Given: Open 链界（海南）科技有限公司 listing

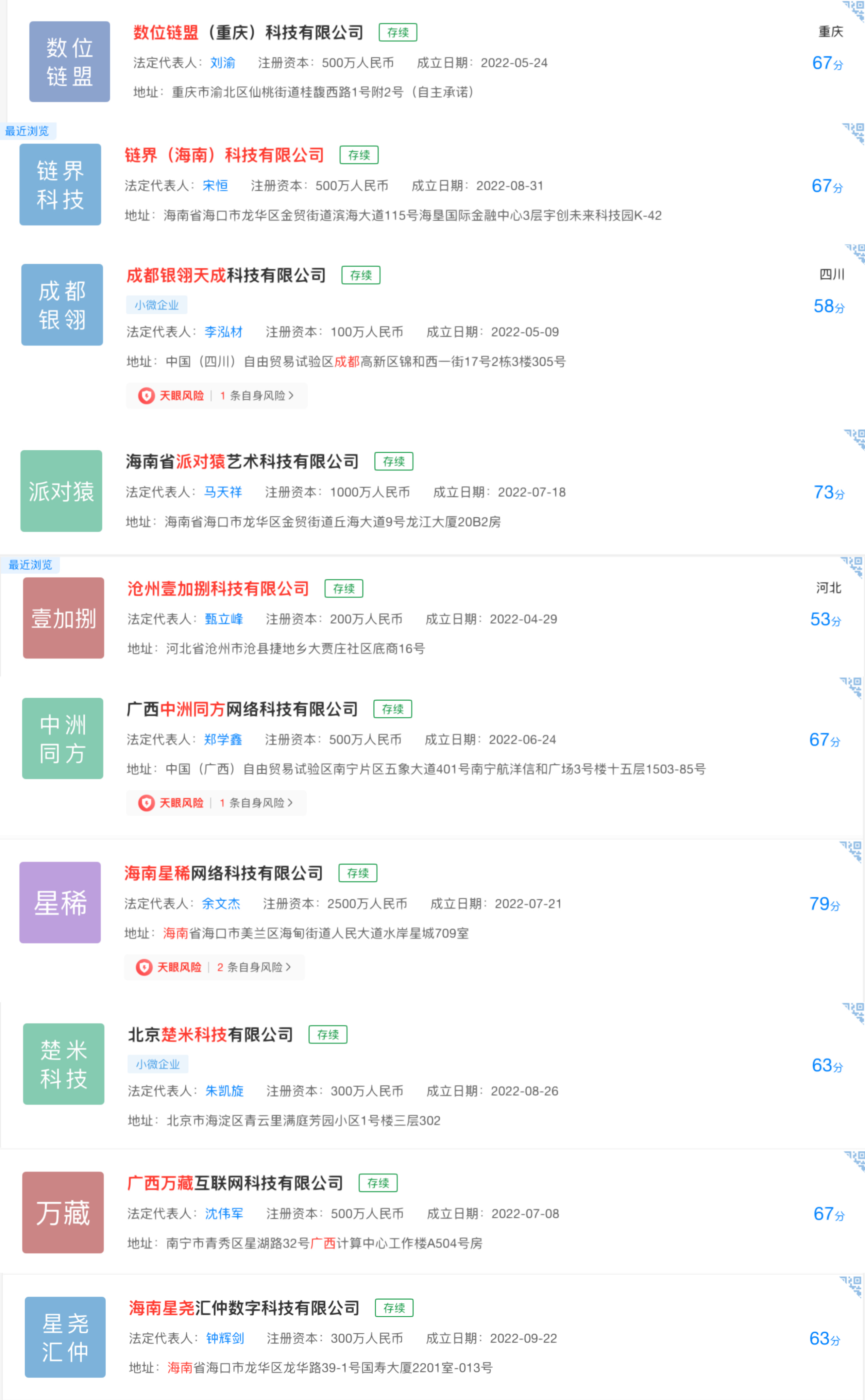Looking at the screenshot, I should pyautogui.click(x=224, y=155).
